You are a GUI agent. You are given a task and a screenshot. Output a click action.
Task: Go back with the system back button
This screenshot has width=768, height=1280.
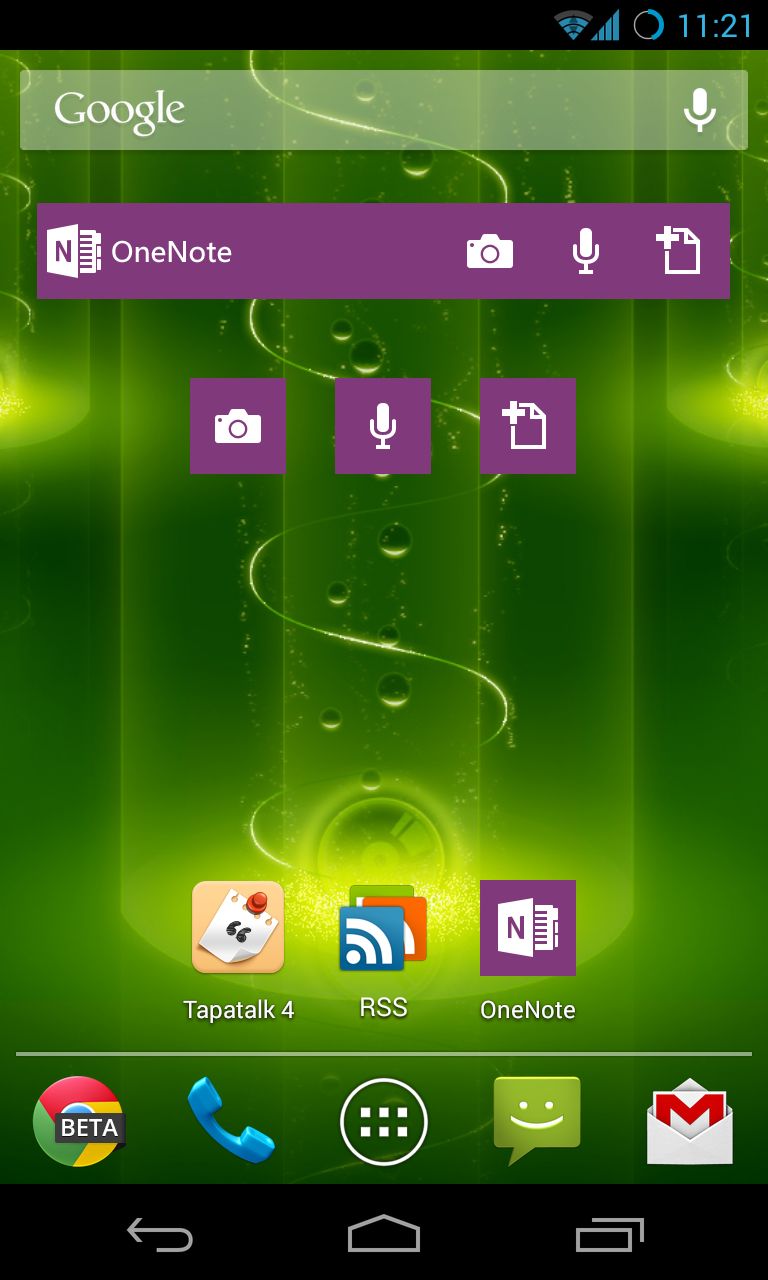(160, 1235)
